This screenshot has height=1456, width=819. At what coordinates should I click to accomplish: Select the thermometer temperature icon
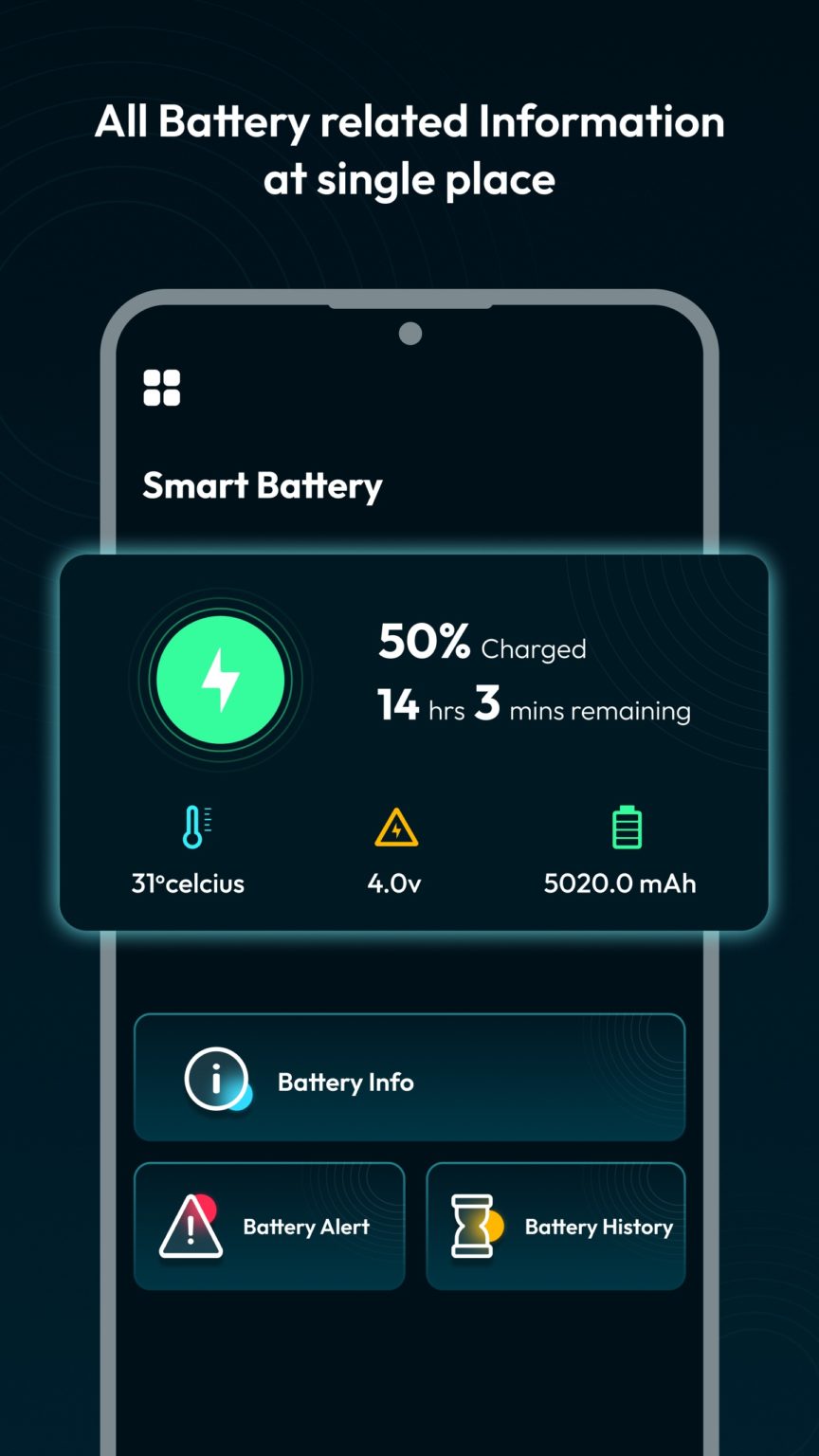coord(194,825)
